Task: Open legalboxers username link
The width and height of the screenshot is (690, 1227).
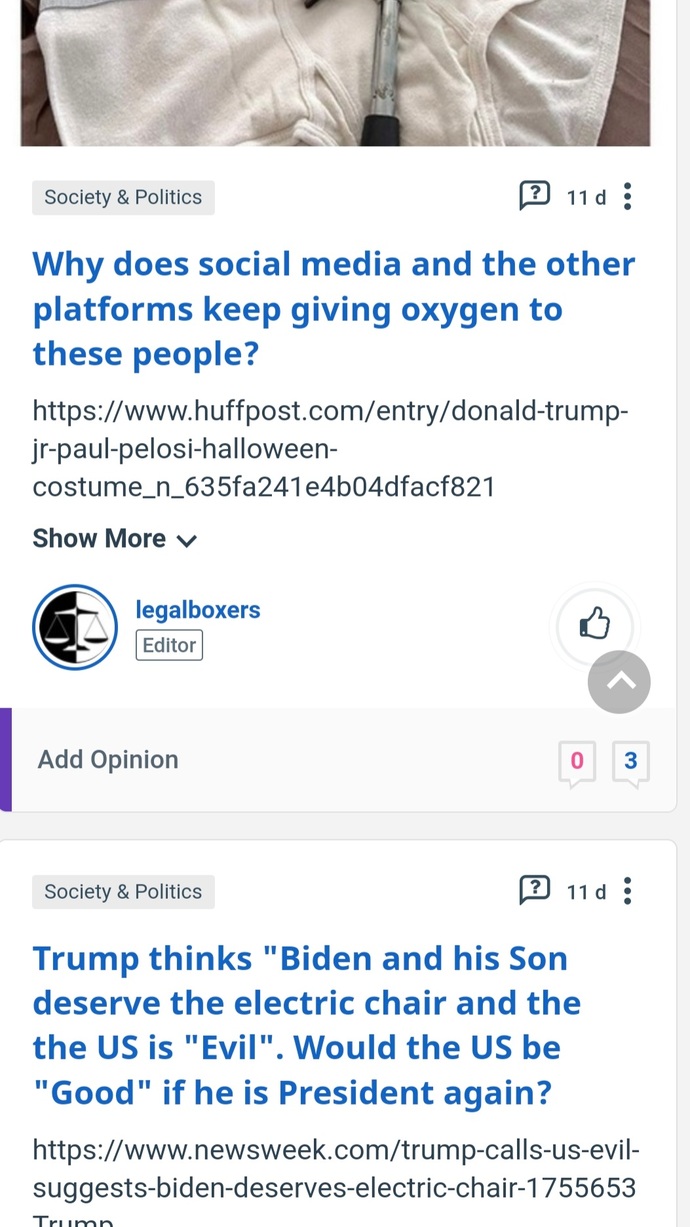Action: (198, 609)
